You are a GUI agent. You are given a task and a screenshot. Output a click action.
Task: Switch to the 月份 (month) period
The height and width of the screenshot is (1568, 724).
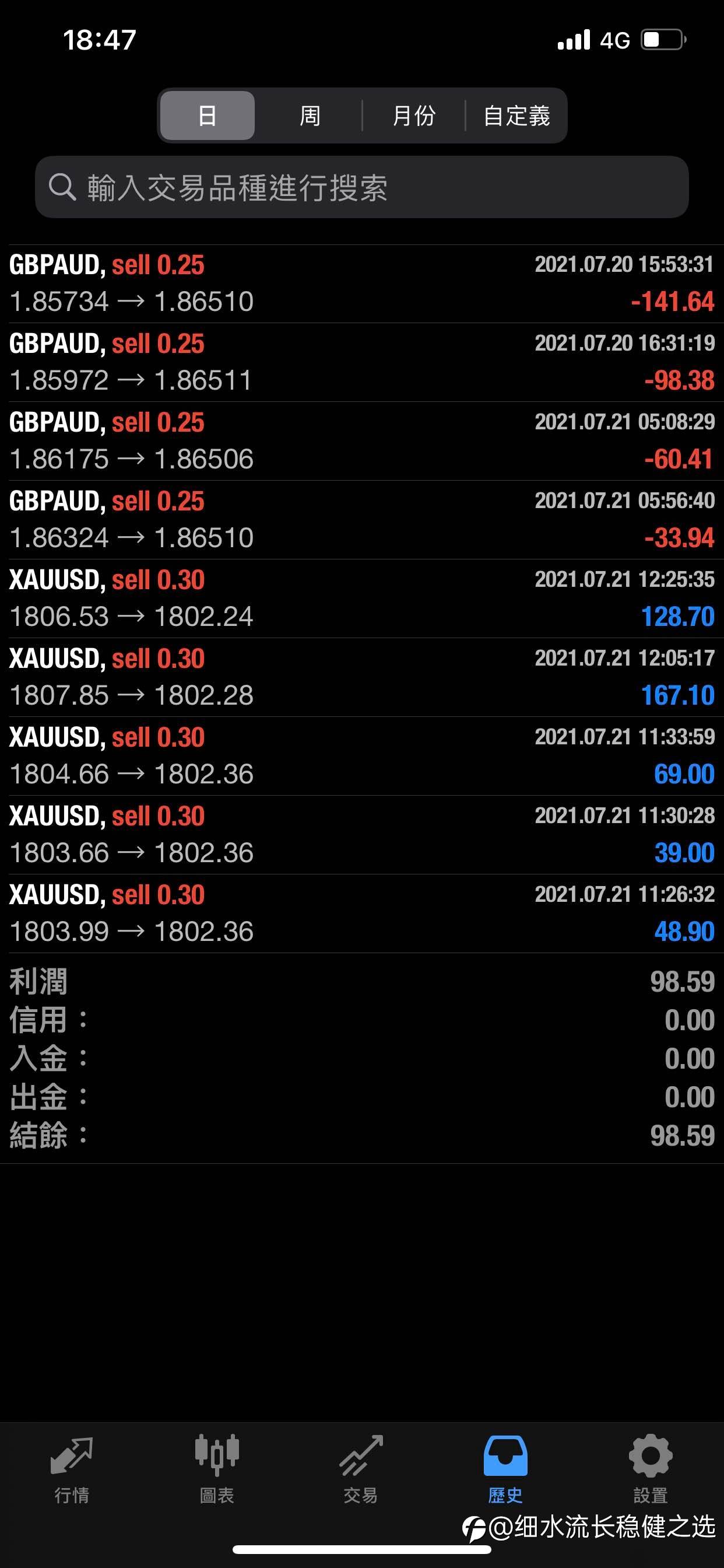pyautogui.click(x=414, y=116)
